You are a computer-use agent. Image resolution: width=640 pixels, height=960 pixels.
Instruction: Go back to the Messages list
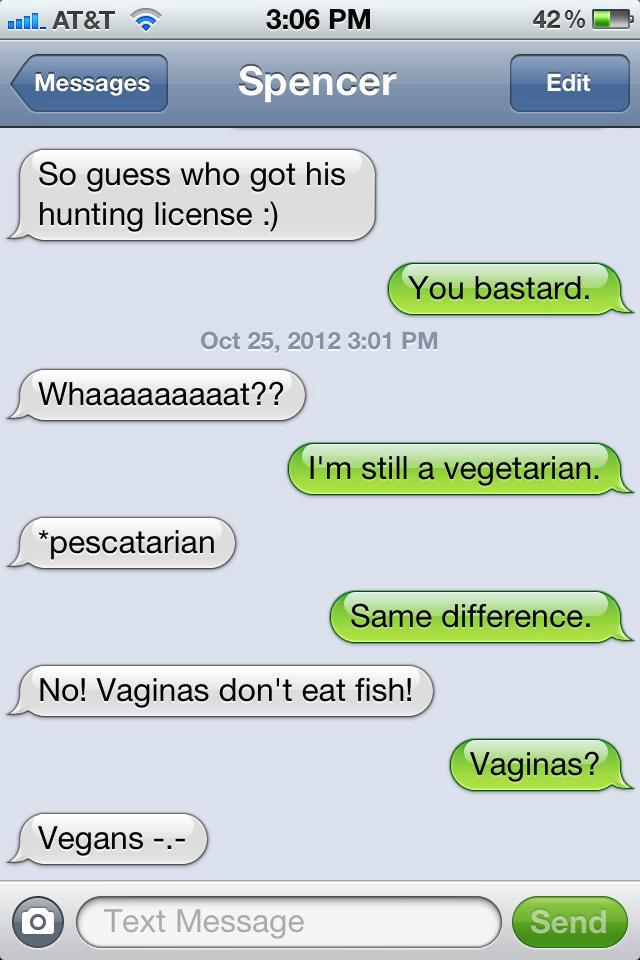click(90, 83)
